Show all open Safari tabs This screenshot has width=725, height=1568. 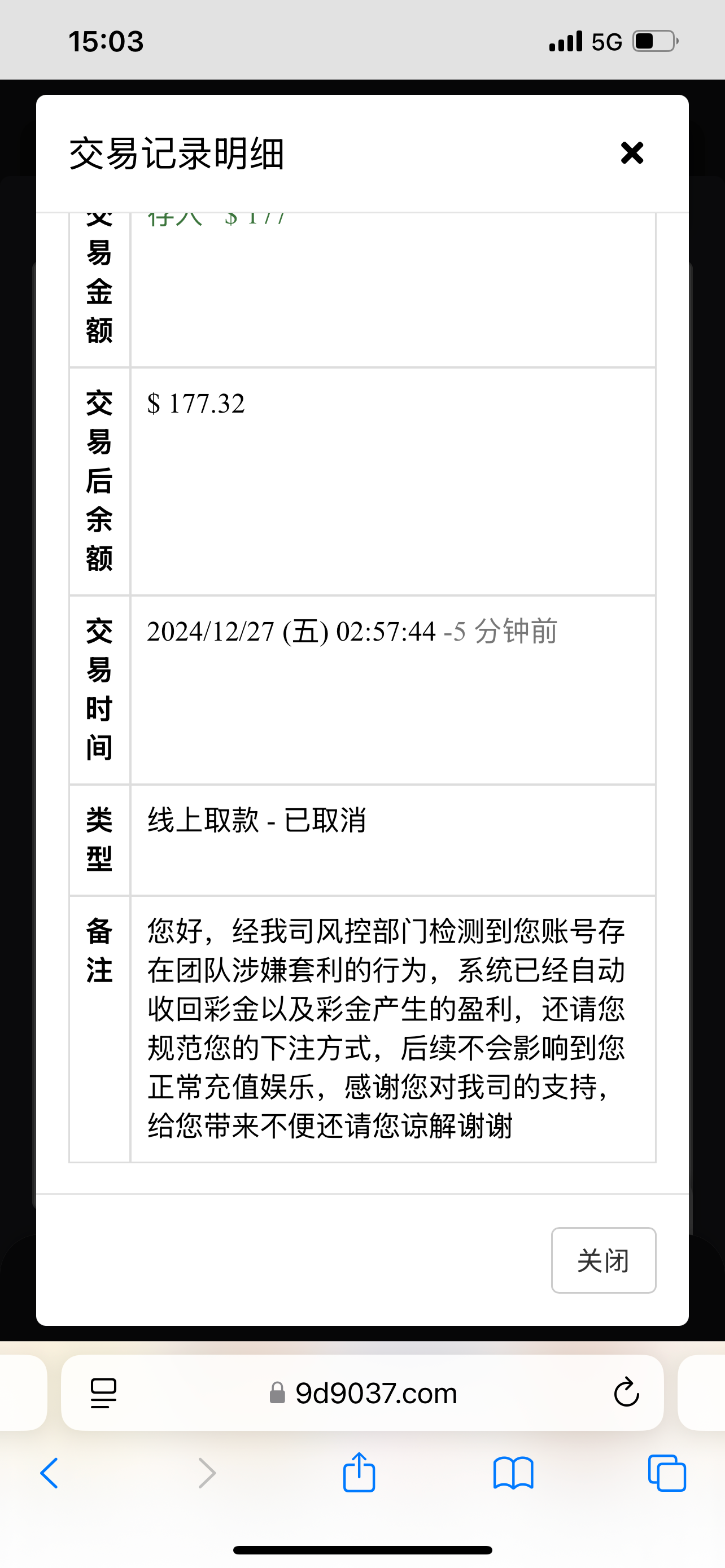tap(667, 1474)
